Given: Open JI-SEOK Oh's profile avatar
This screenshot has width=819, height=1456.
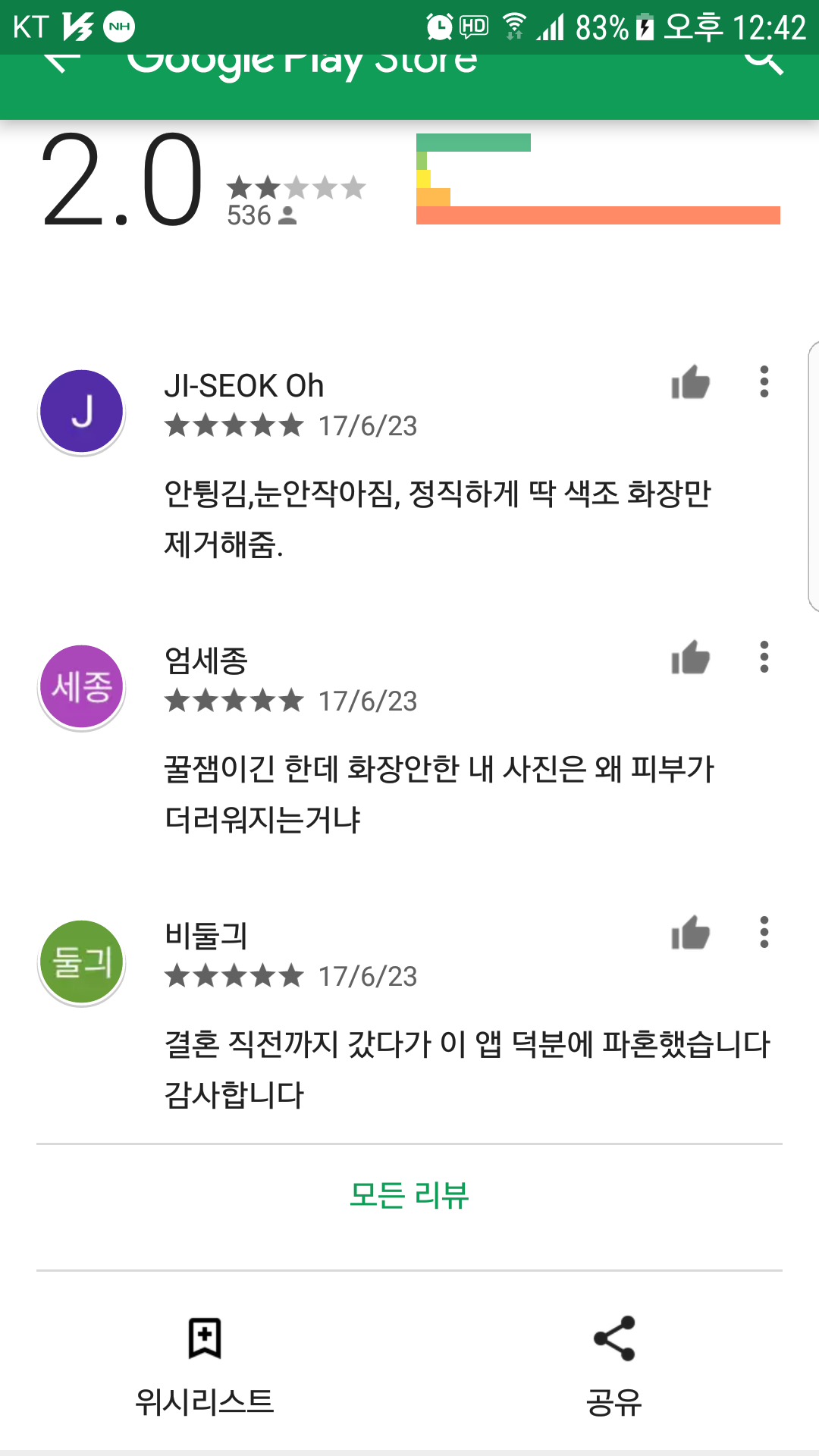Looking at the screenshot, I should pos(82,412).
